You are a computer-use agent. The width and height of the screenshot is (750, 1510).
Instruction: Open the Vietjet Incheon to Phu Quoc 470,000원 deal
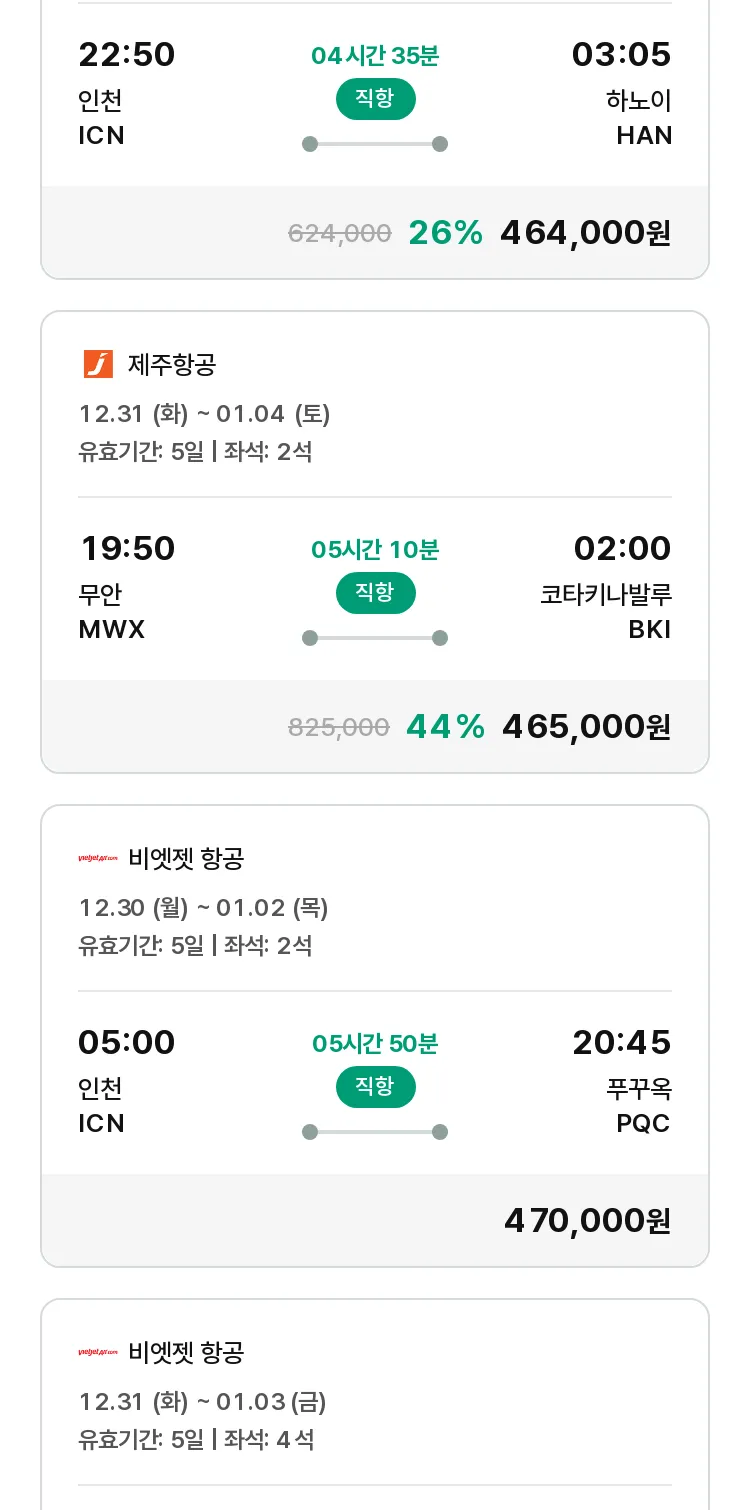375,1036
